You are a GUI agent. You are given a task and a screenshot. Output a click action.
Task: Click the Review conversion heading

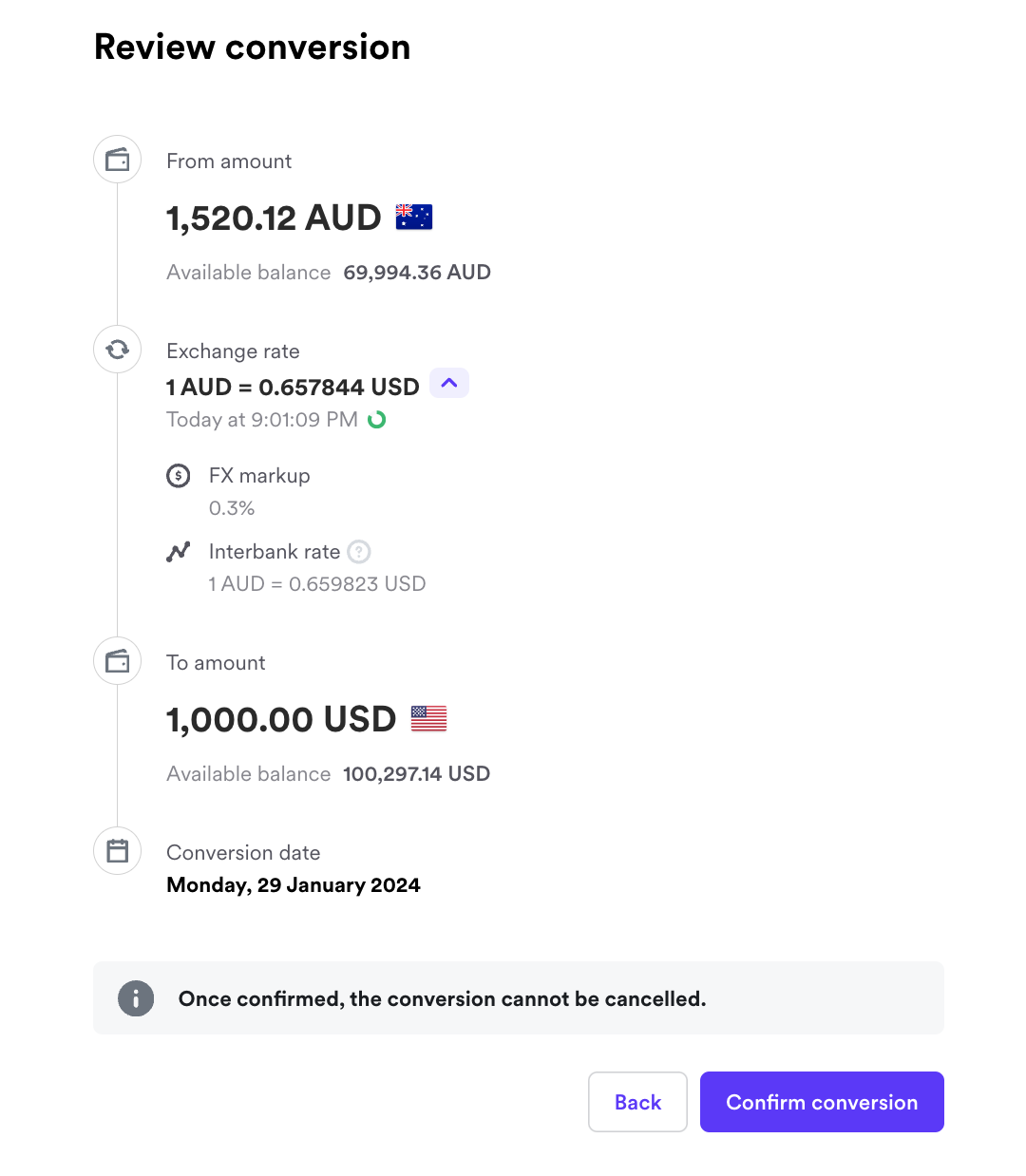[x=252, y=46]
